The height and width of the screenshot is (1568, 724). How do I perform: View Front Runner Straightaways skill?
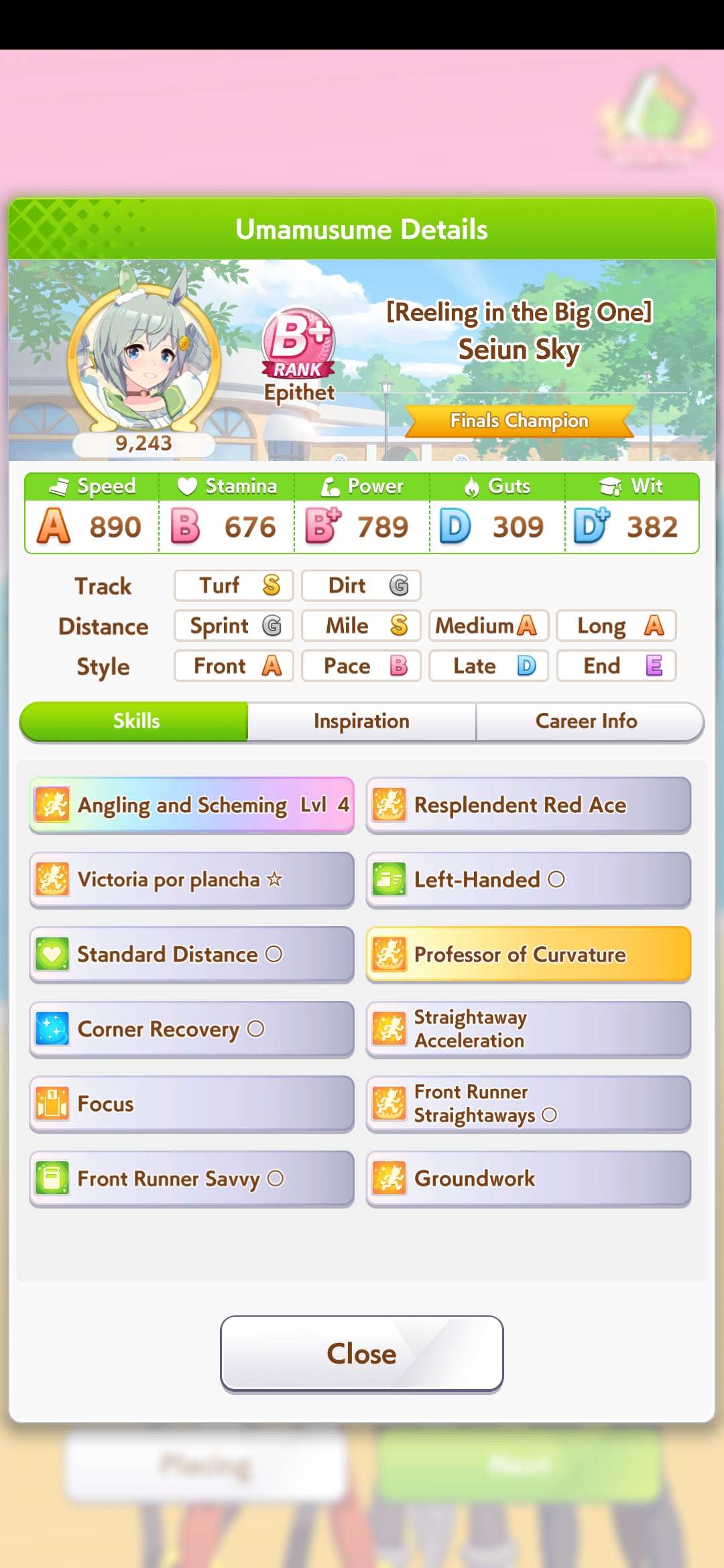pyautogui.click(x=528, y=1104)
